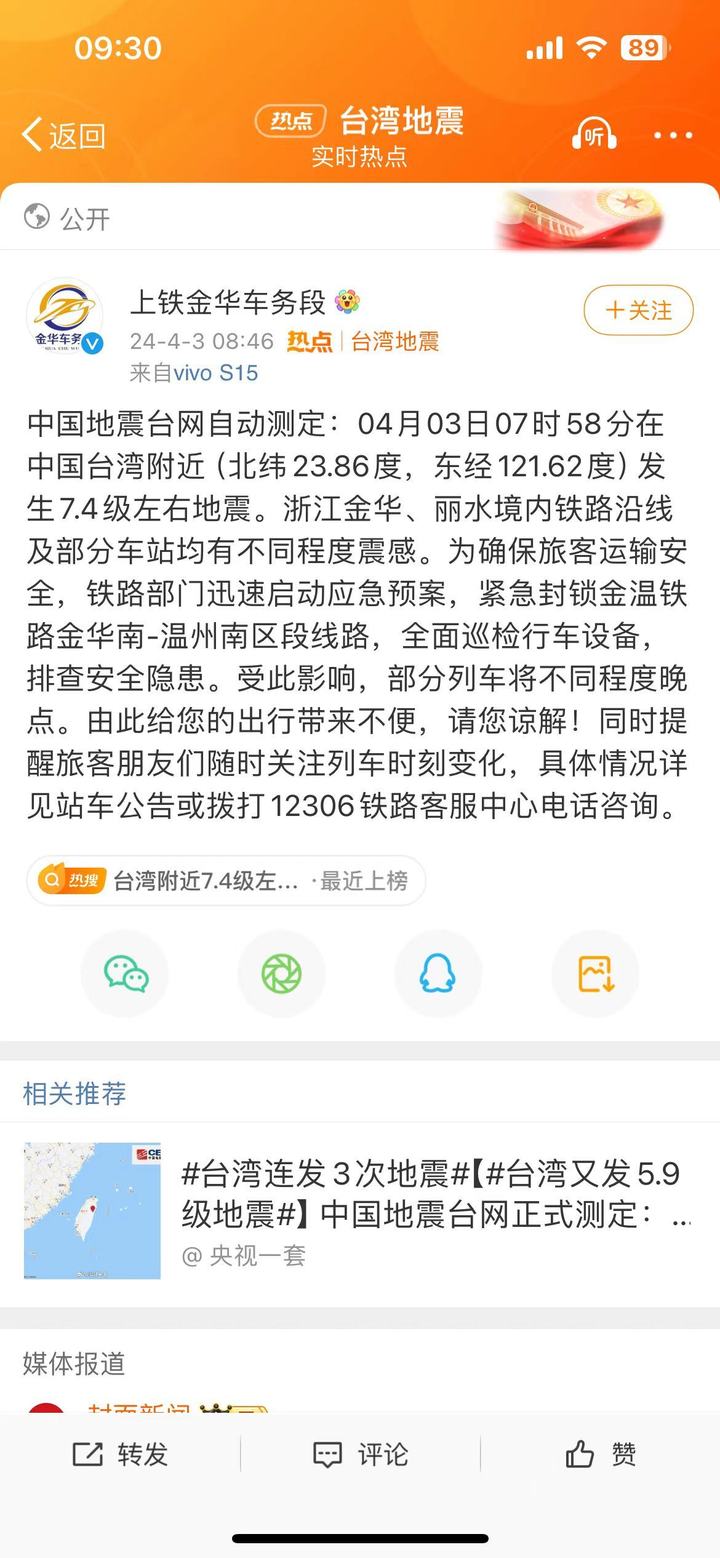Viewport: 720px width, 1558px height.
Task: Open 上铁金华车务段 profile avatar
Action: (65, 318)
